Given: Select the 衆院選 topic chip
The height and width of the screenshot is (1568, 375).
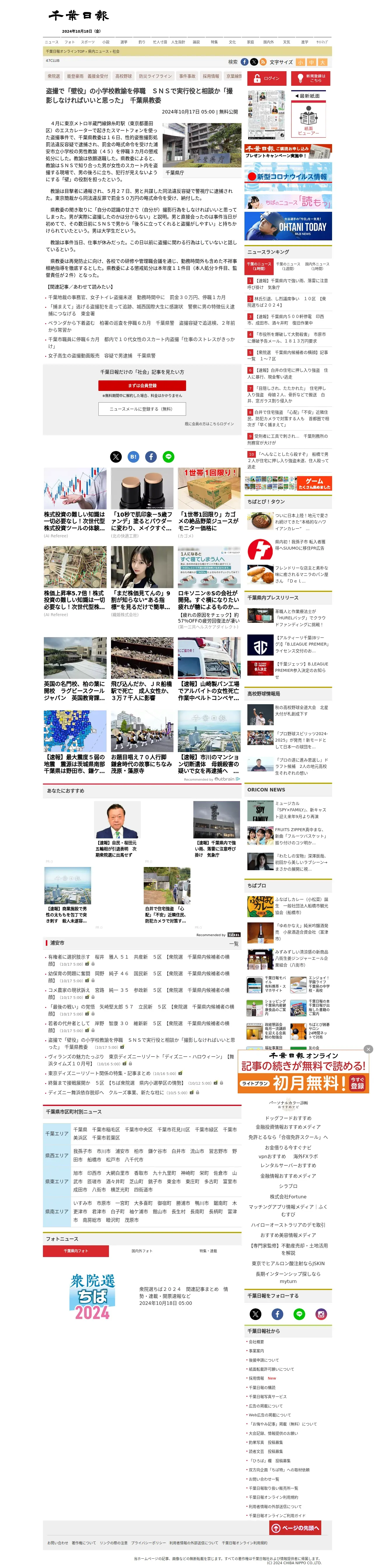Looking at the screenshot, I should (54, 76).
